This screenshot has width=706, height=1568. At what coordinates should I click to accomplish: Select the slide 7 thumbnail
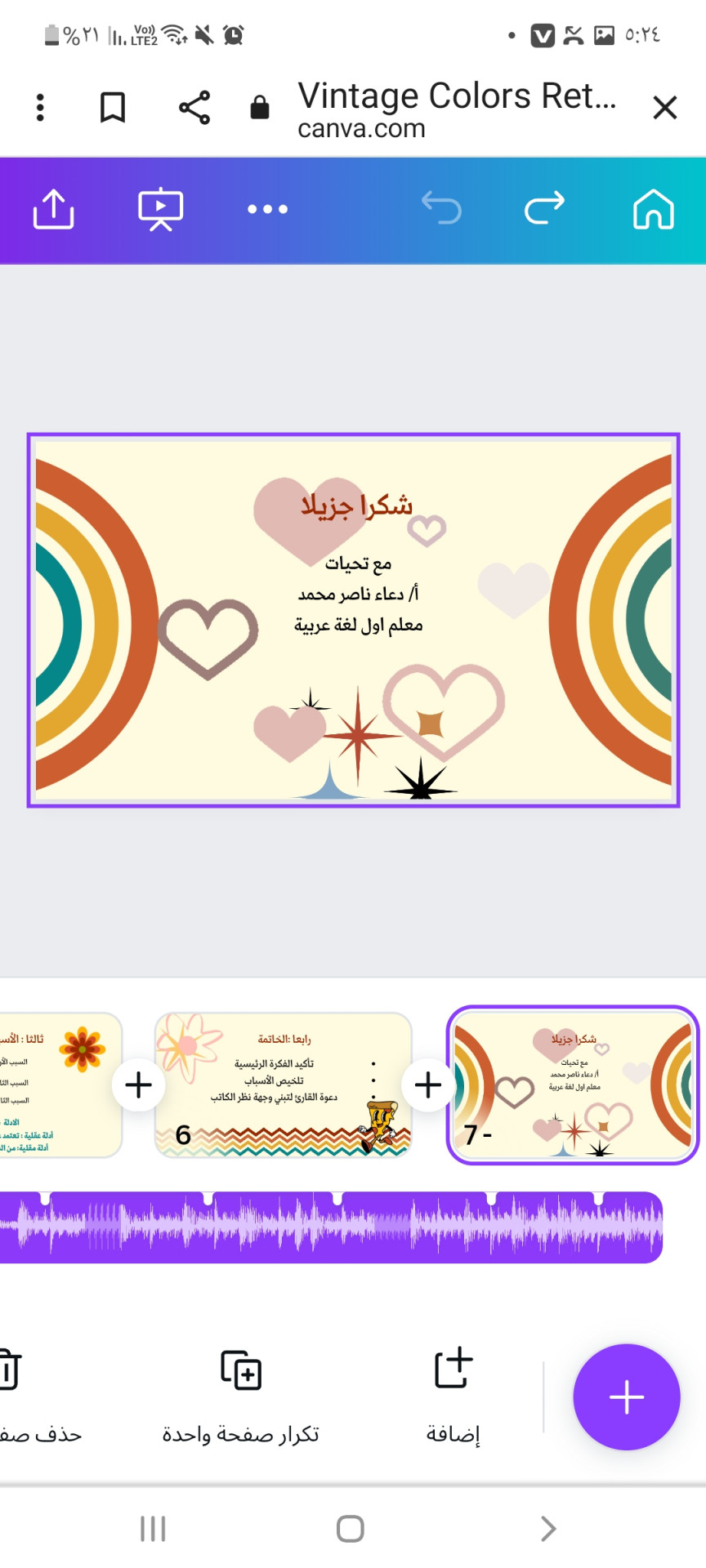point(572,1085)
